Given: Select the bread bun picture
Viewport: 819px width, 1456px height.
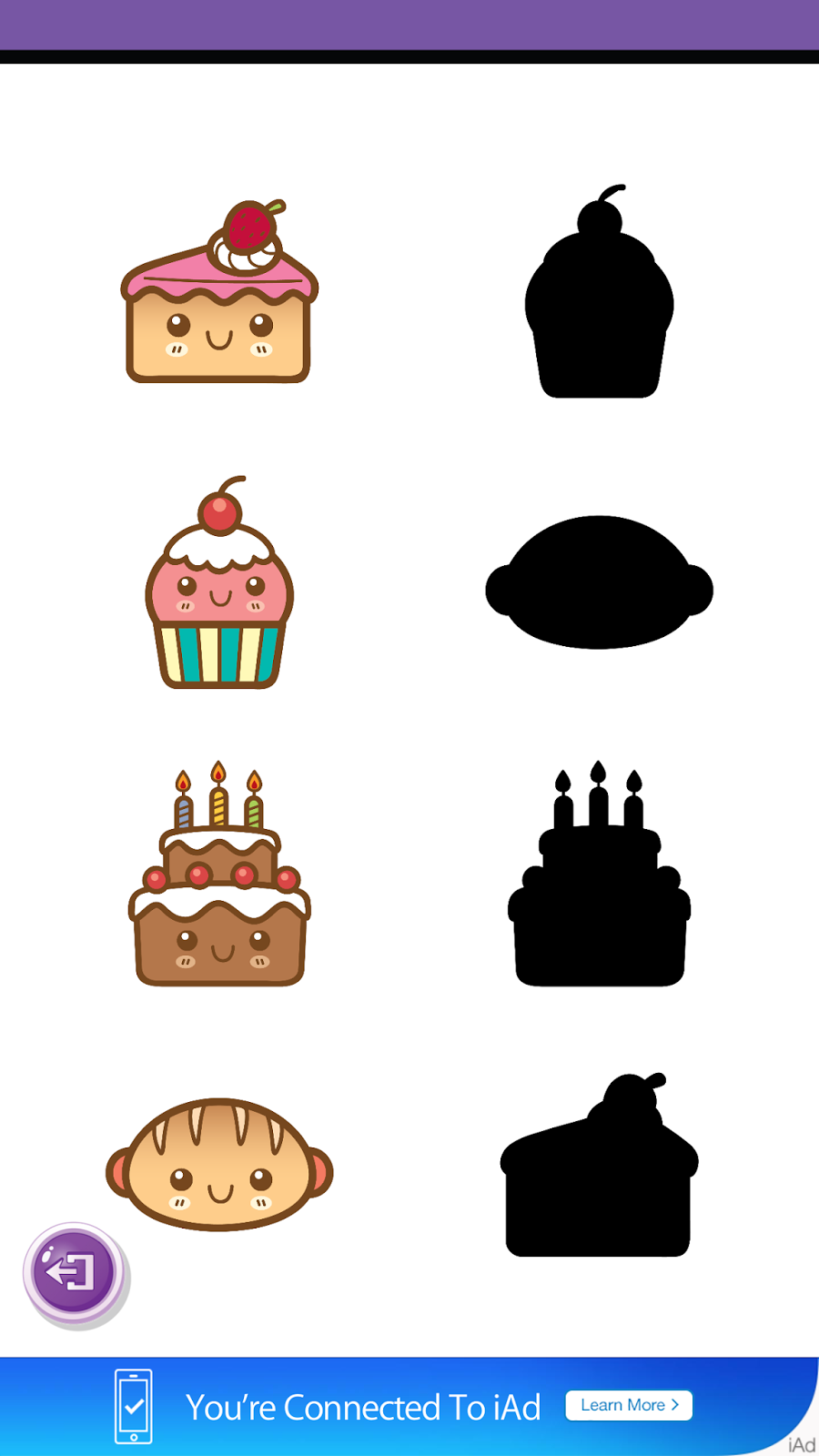Looking at the screenshot, I should point(219,1167).
